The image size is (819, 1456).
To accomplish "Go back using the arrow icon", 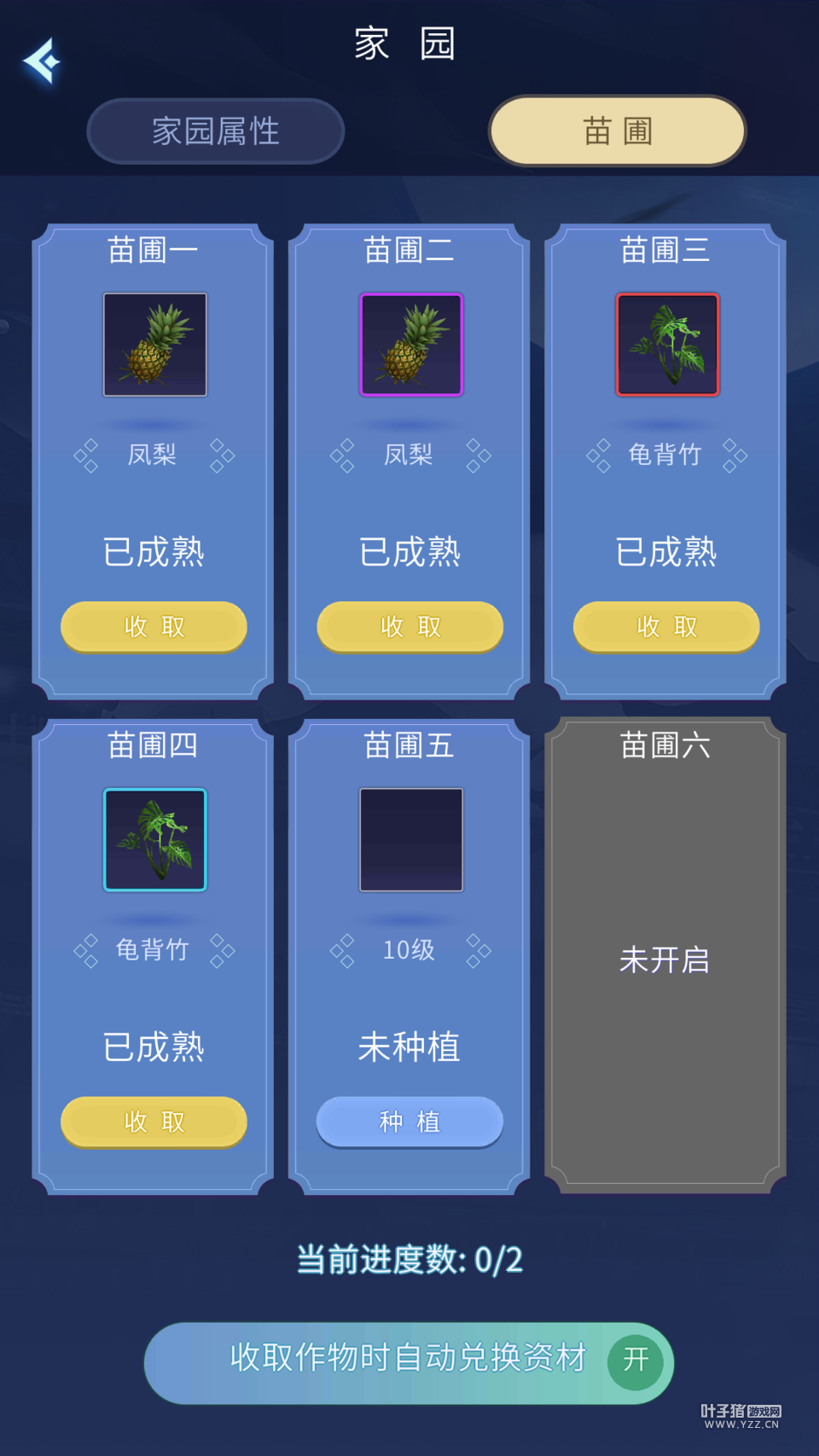I will 42,61.
